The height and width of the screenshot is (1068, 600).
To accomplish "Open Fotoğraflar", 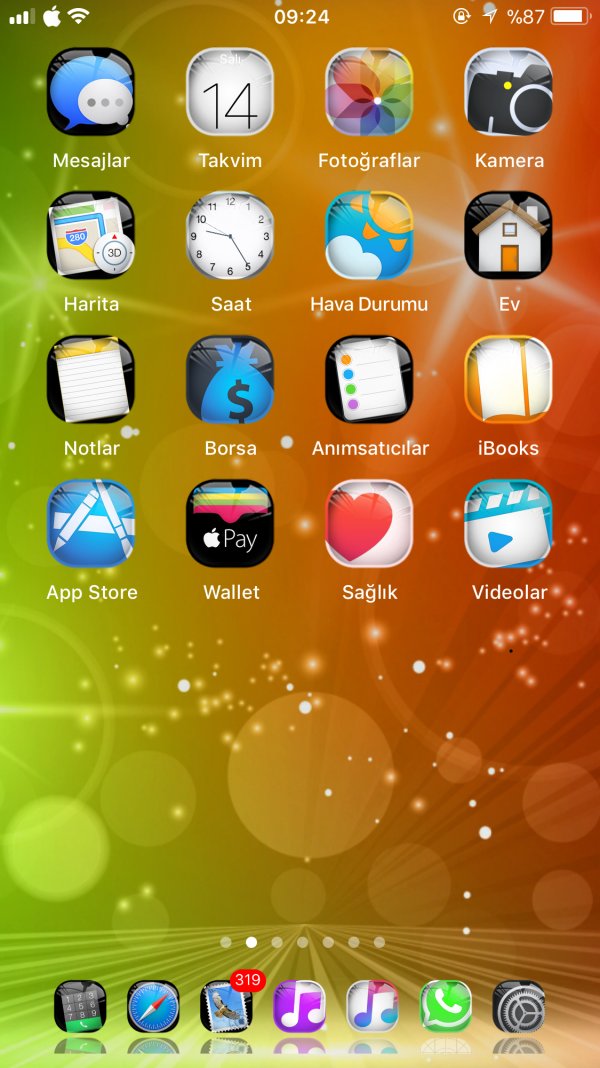I will (369, 92).
